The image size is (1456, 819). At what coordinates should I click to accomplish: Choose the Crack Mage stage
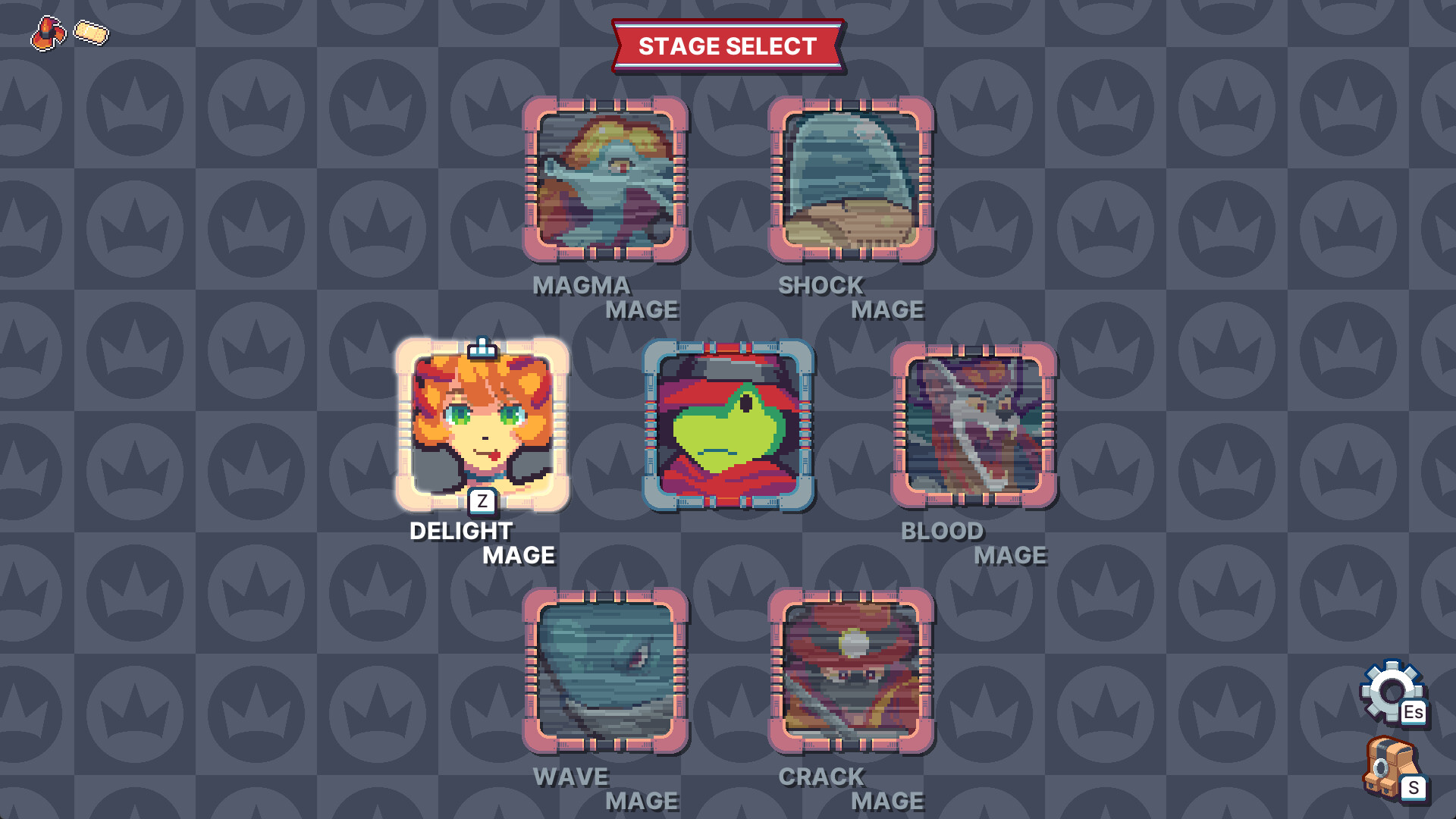point(851,671)
